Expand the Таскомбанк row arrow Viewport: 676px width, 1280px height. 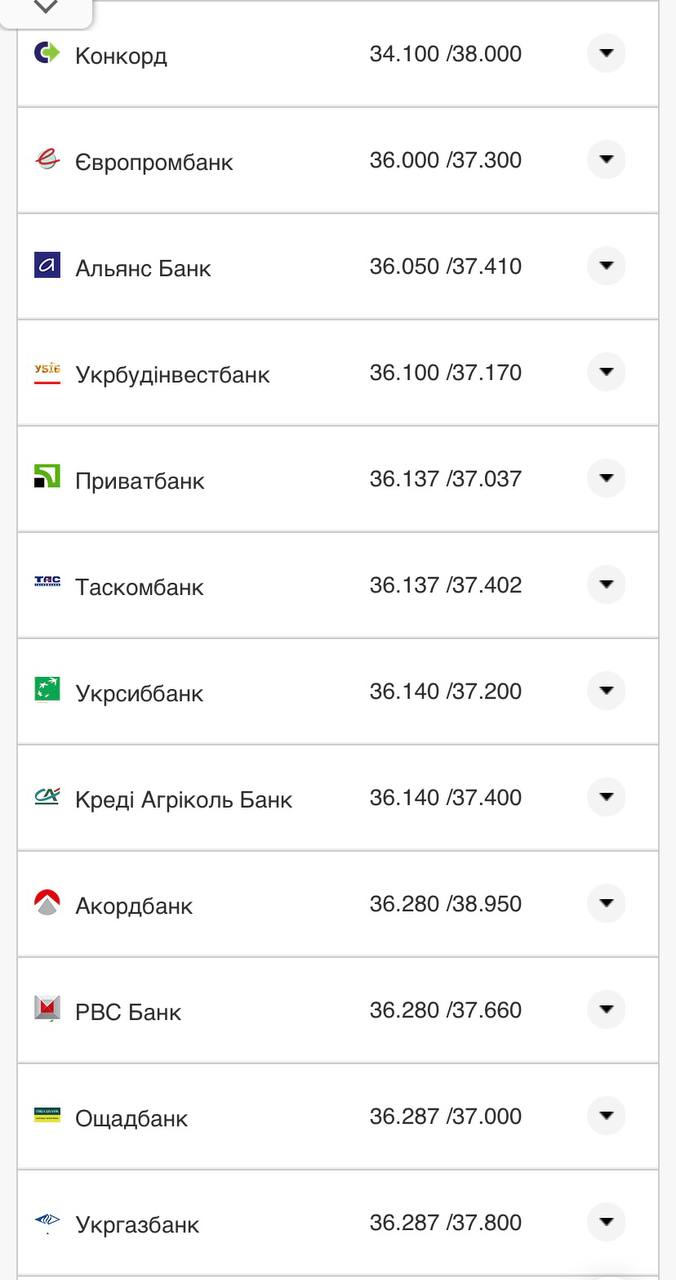coord(606,585)
